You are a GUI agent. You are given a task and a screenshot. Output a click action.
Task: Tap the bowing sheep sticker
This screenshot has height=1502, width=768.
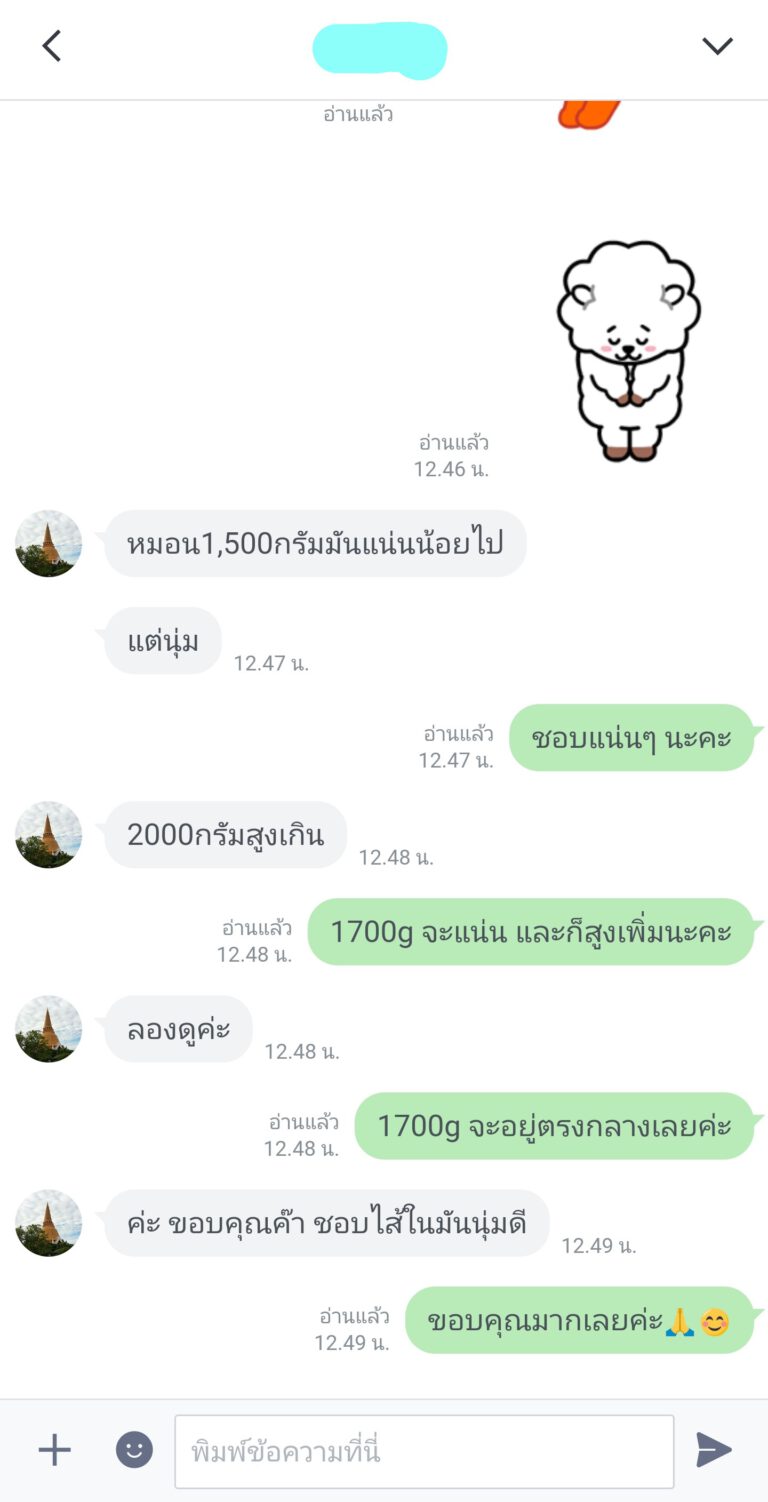628,350
